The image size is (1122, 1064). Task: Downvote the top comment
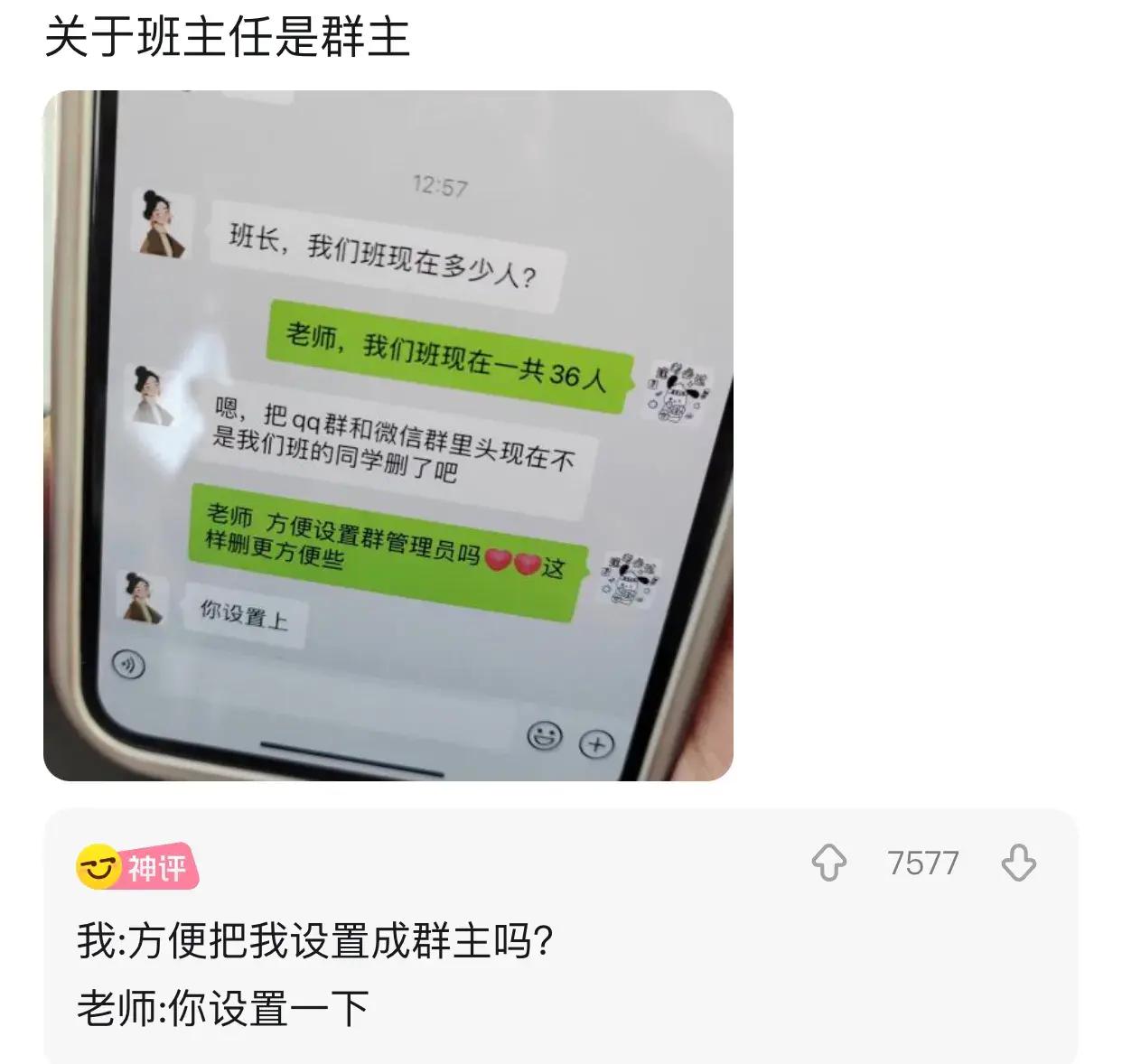tap(1018, 863)
